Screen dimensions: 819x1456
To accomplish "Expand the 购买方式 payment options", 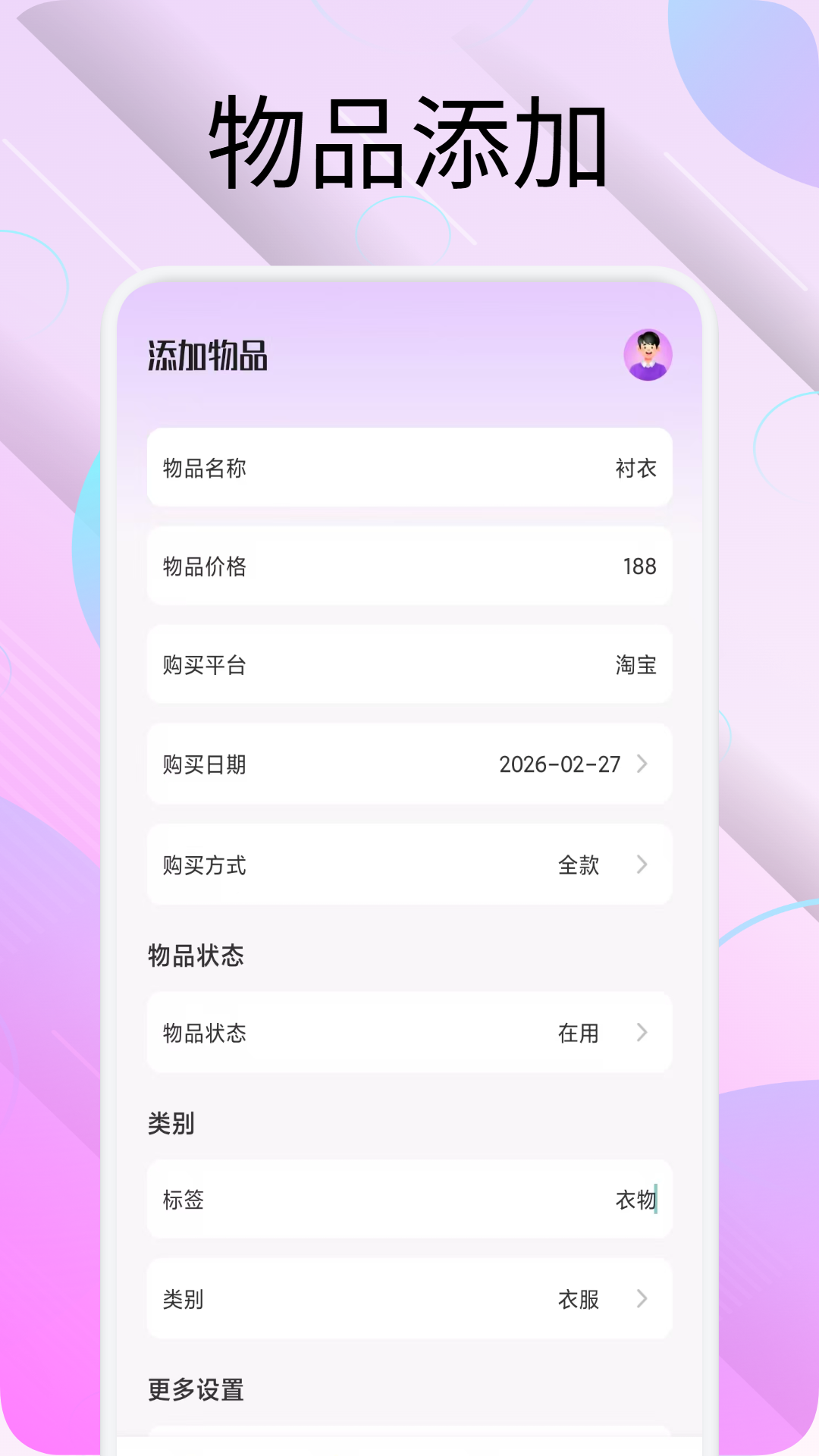I will coord(409,864).
